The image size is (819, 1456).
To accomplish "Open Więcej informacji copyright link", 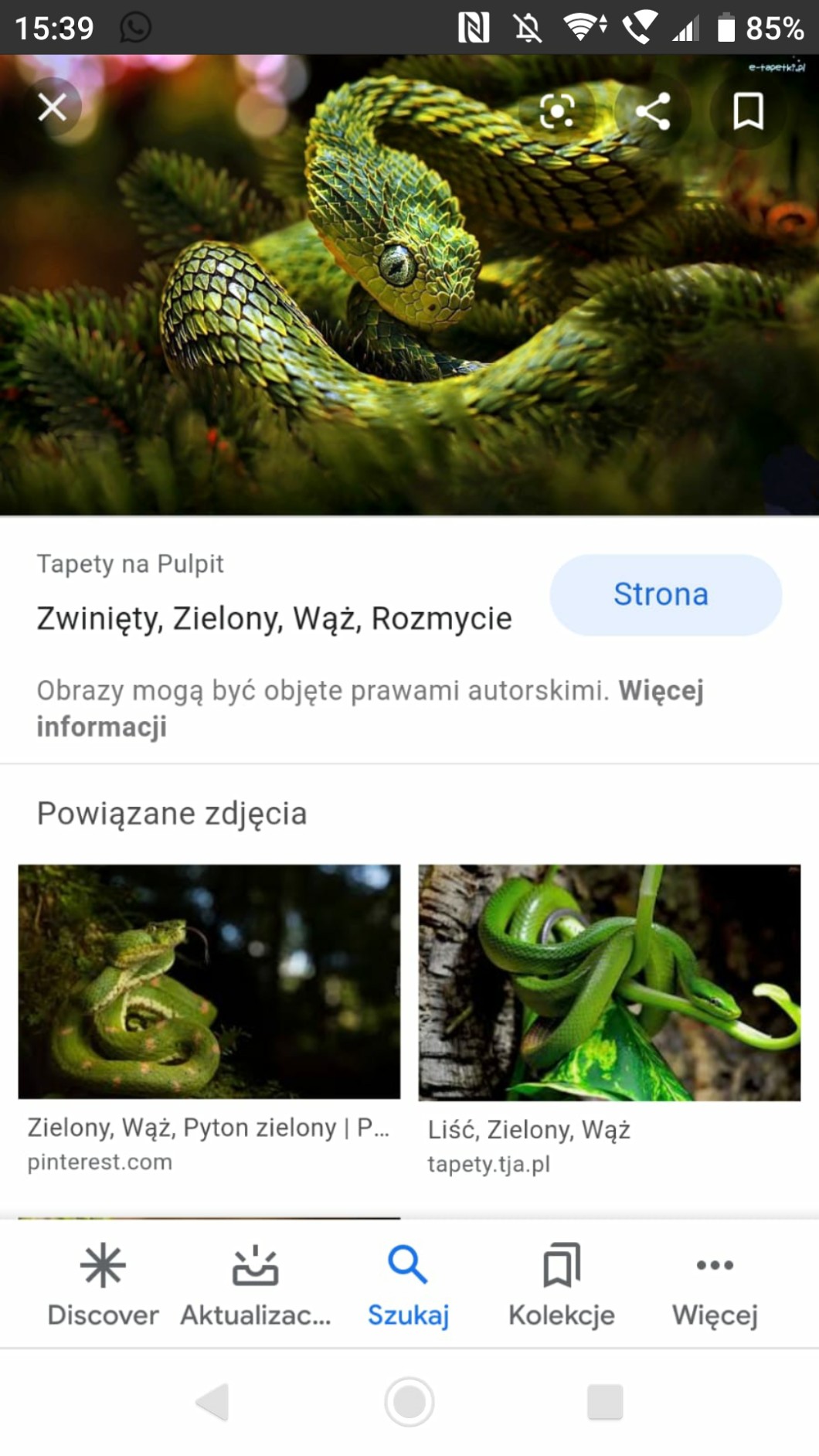I will 370,708.
